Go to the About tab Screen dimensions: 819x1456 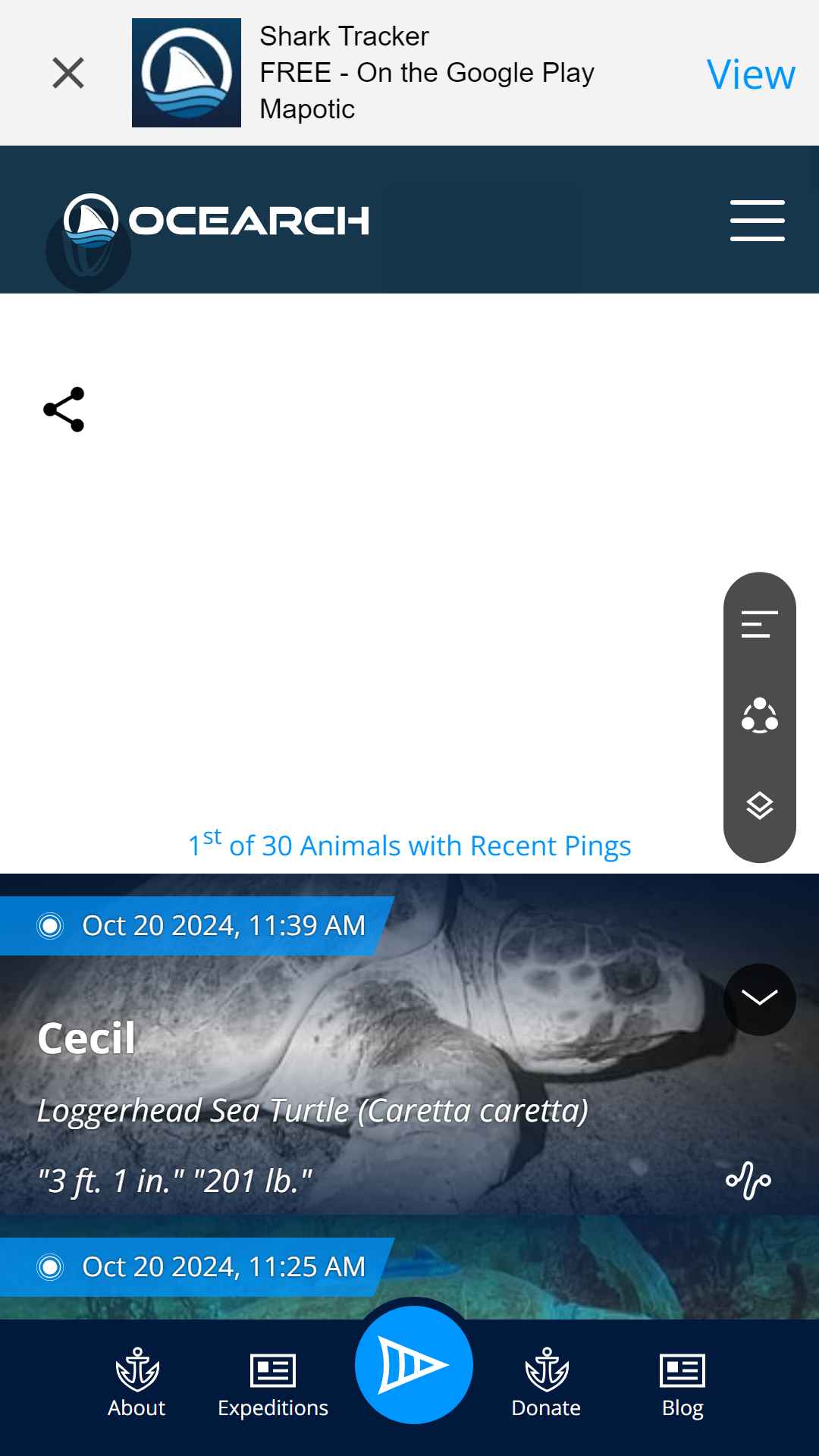(x=136, y=1383)
